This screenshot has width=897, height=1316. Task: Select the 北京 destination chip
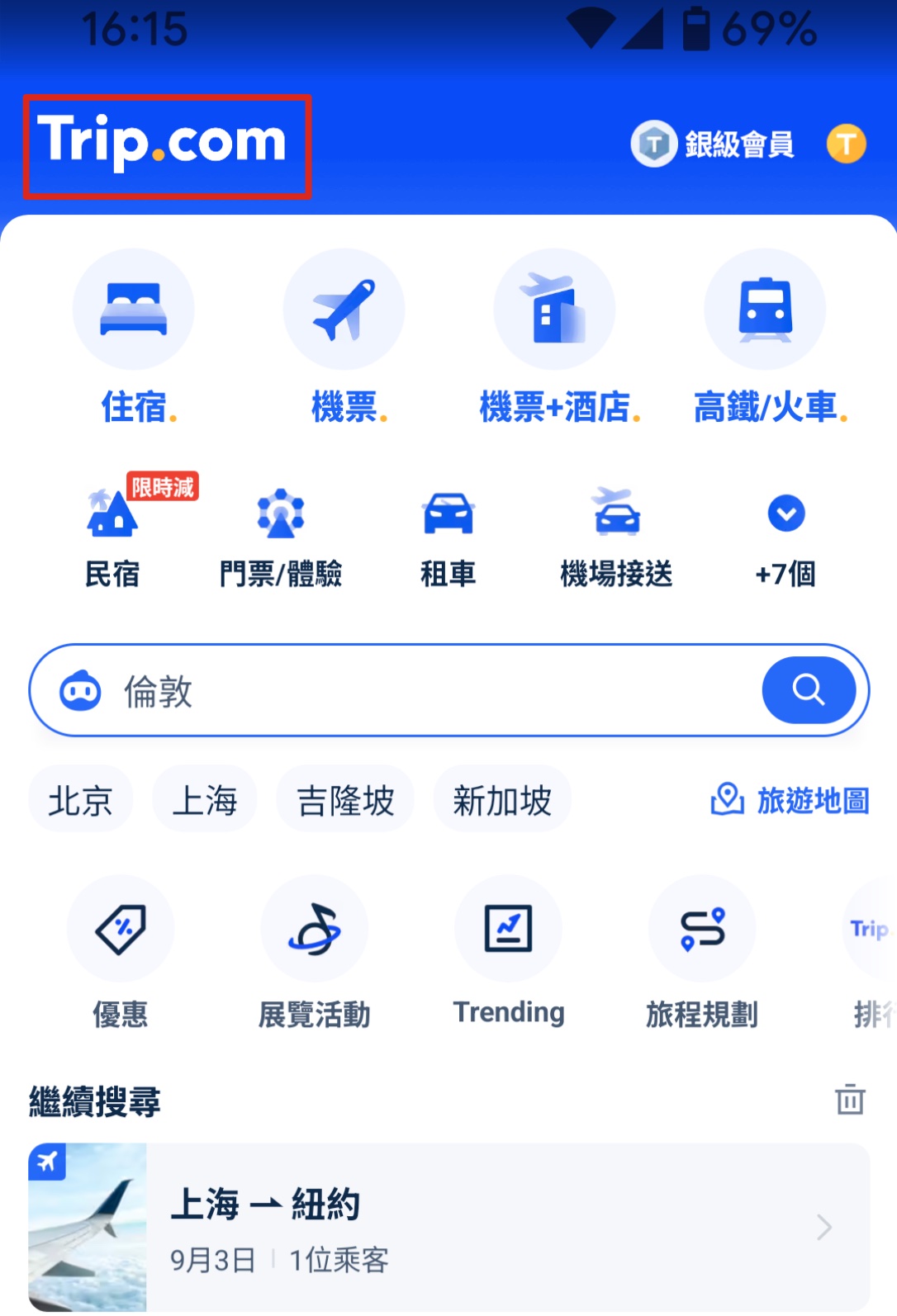[x=80, y=800]
